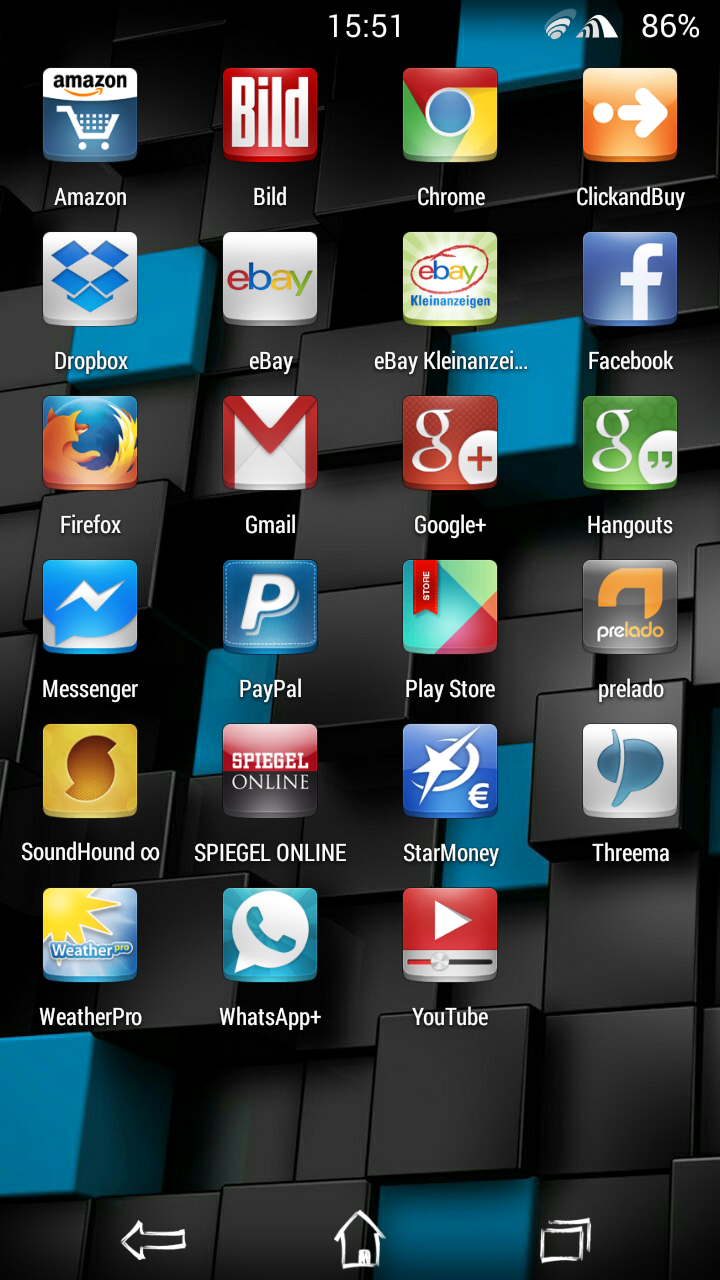Start Hangouts
This screenshot has width=720, height=1280.
(x=630, y=443)
